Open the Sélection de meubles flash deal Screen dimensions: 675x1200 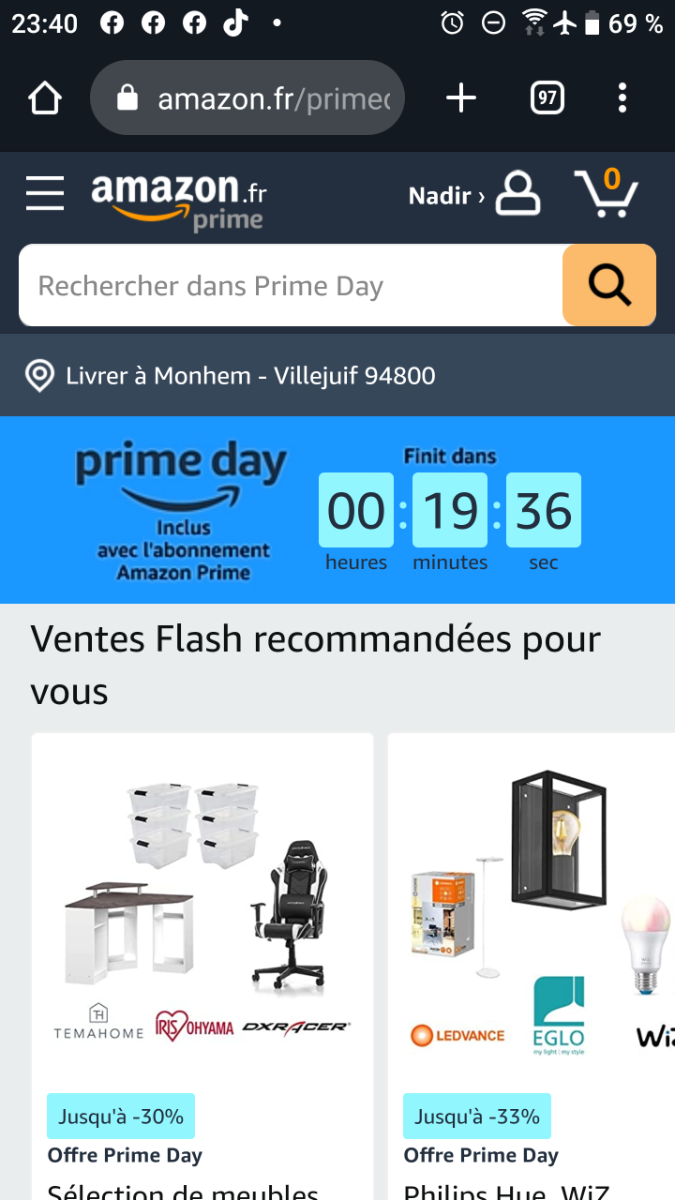tap(202, 960)
